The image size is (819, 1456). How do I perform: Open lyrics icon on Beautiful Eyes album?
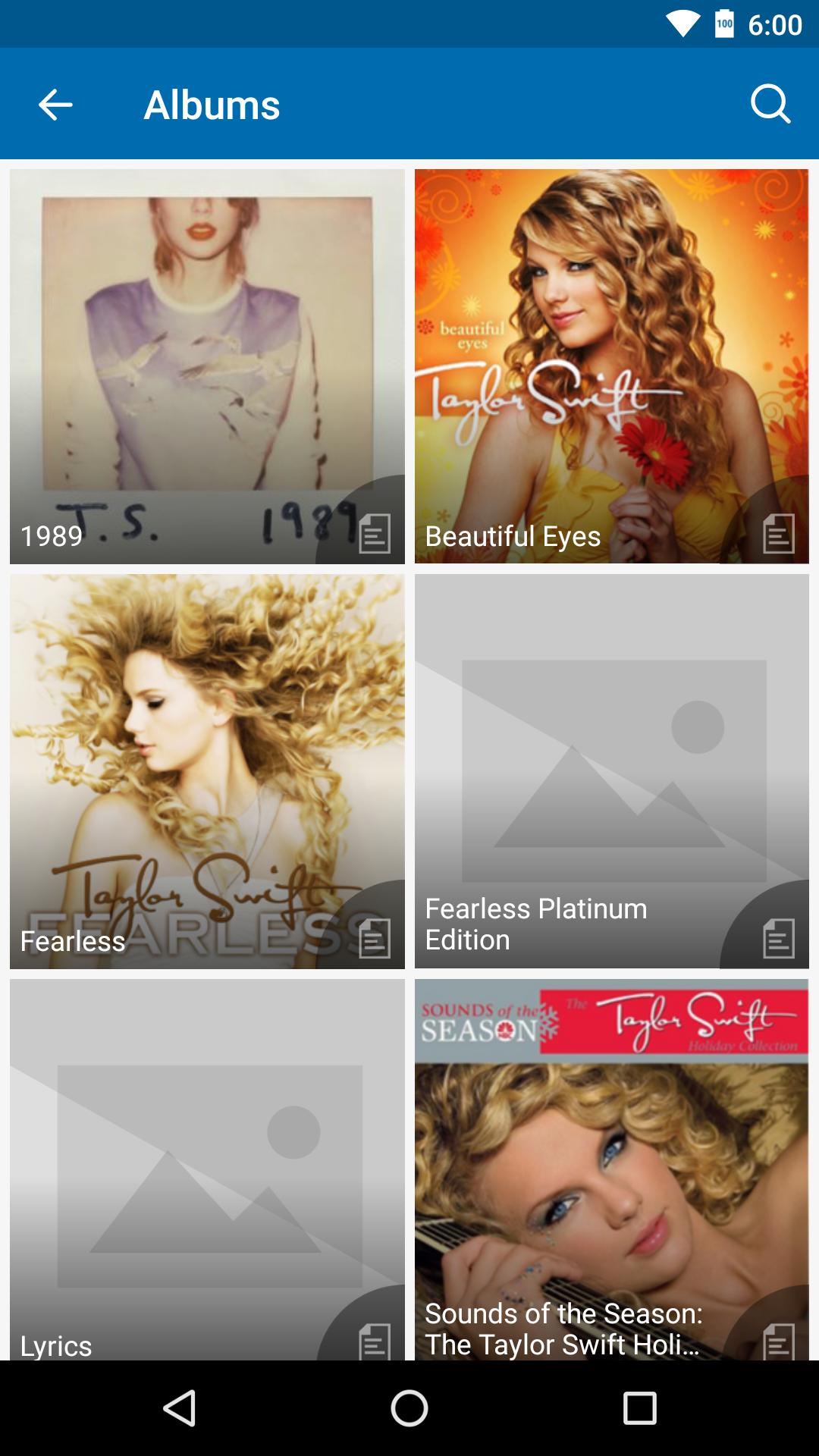coord(778,535)
